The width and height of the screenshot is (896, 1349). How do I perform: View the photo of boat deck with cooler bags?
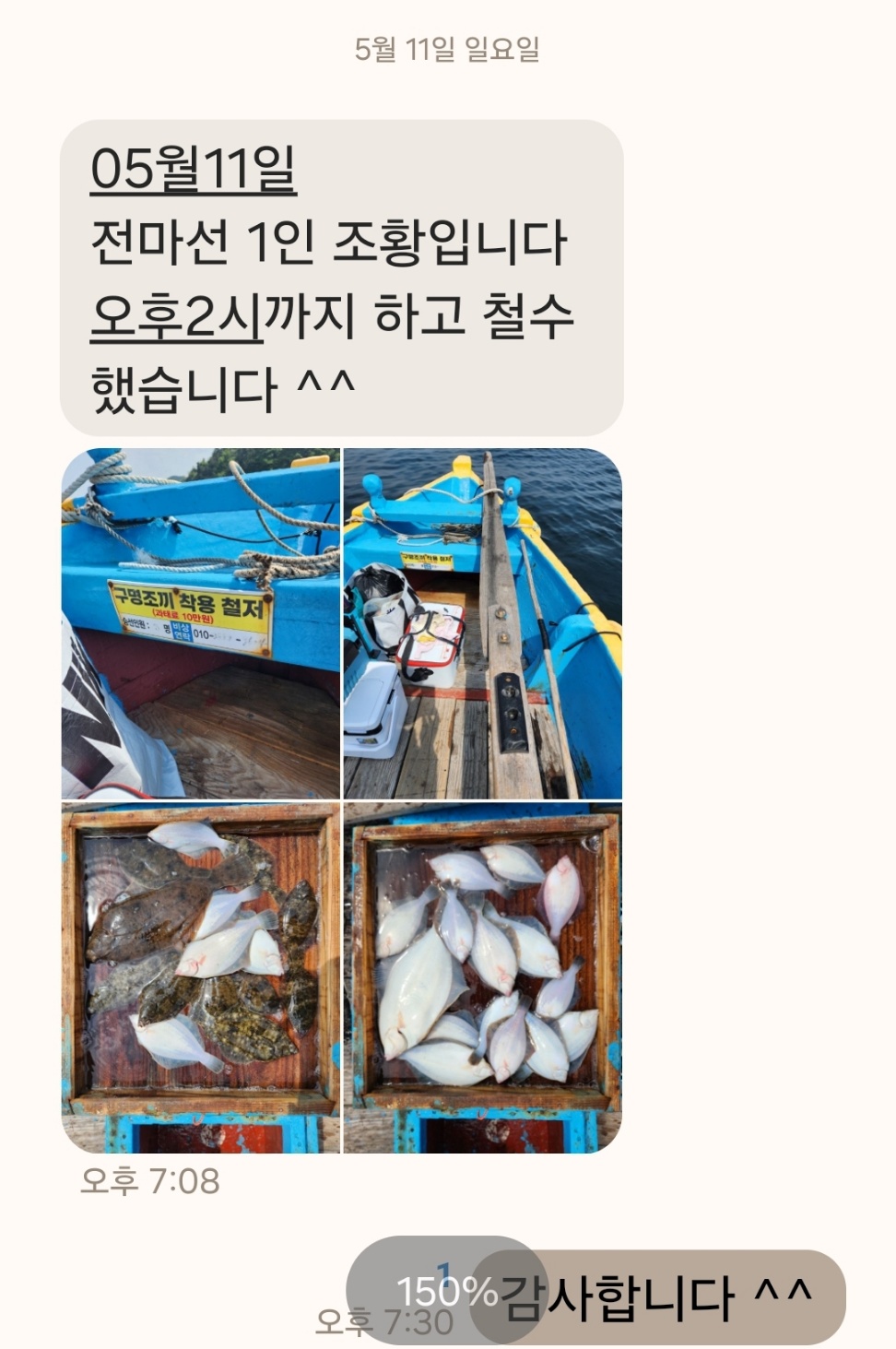[x=482, y=623]
